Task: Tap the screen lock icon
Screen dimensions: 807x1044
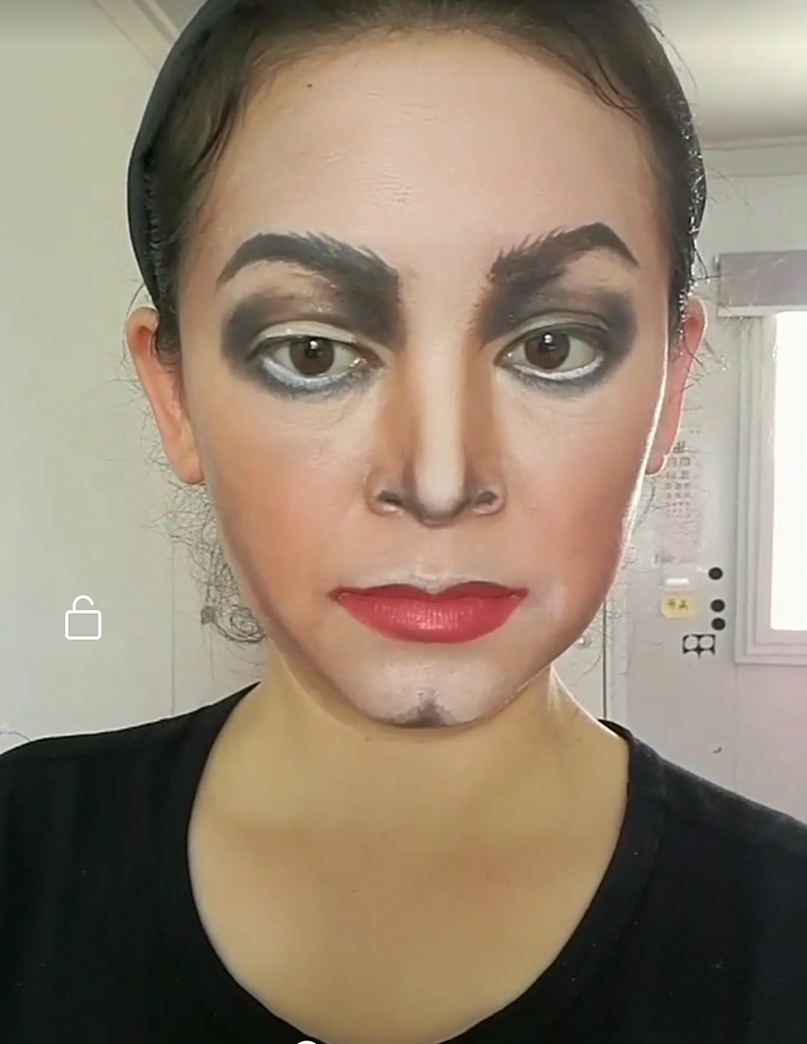Action: point(83,618)
